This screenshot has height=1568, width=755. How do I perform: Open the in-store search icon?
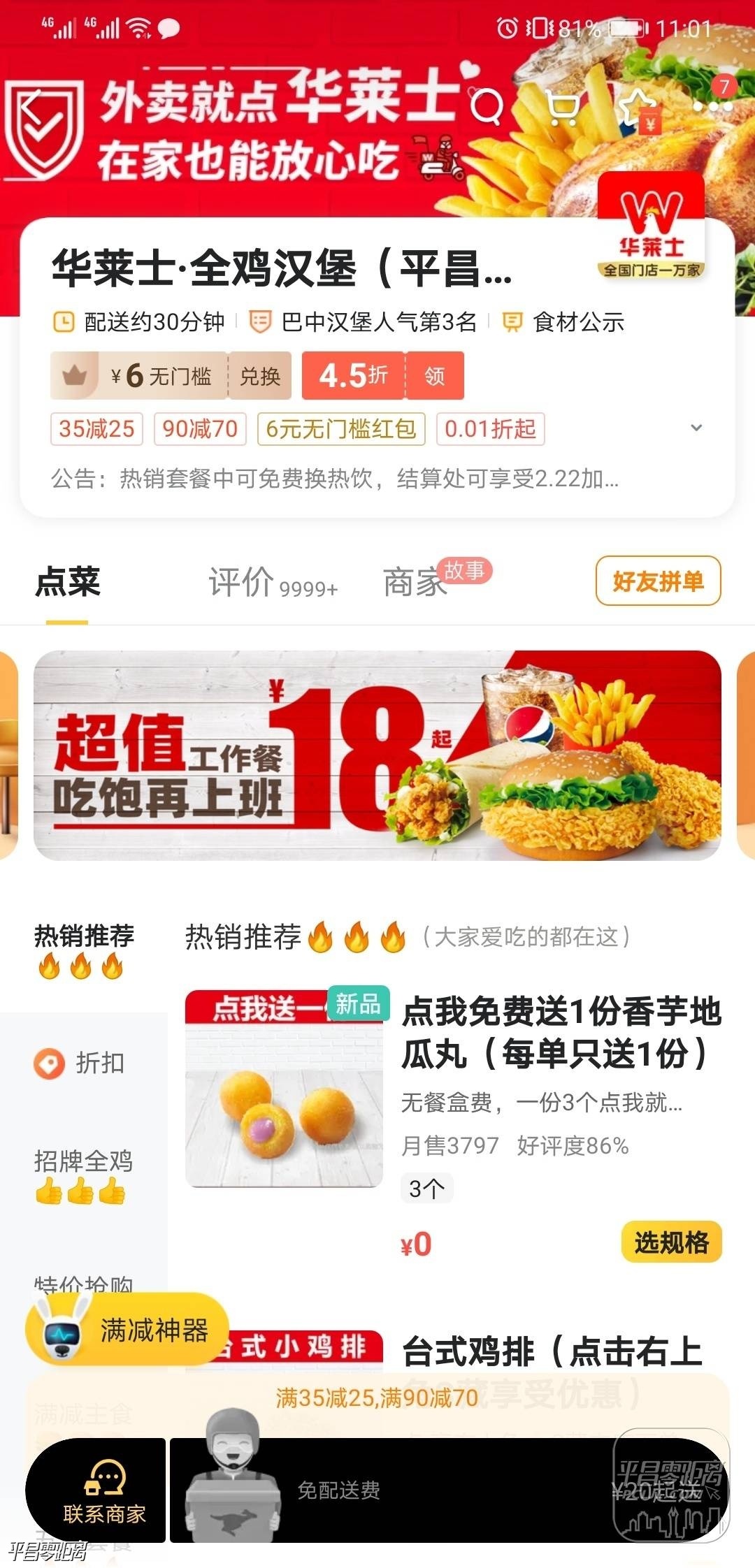point(487,107)
